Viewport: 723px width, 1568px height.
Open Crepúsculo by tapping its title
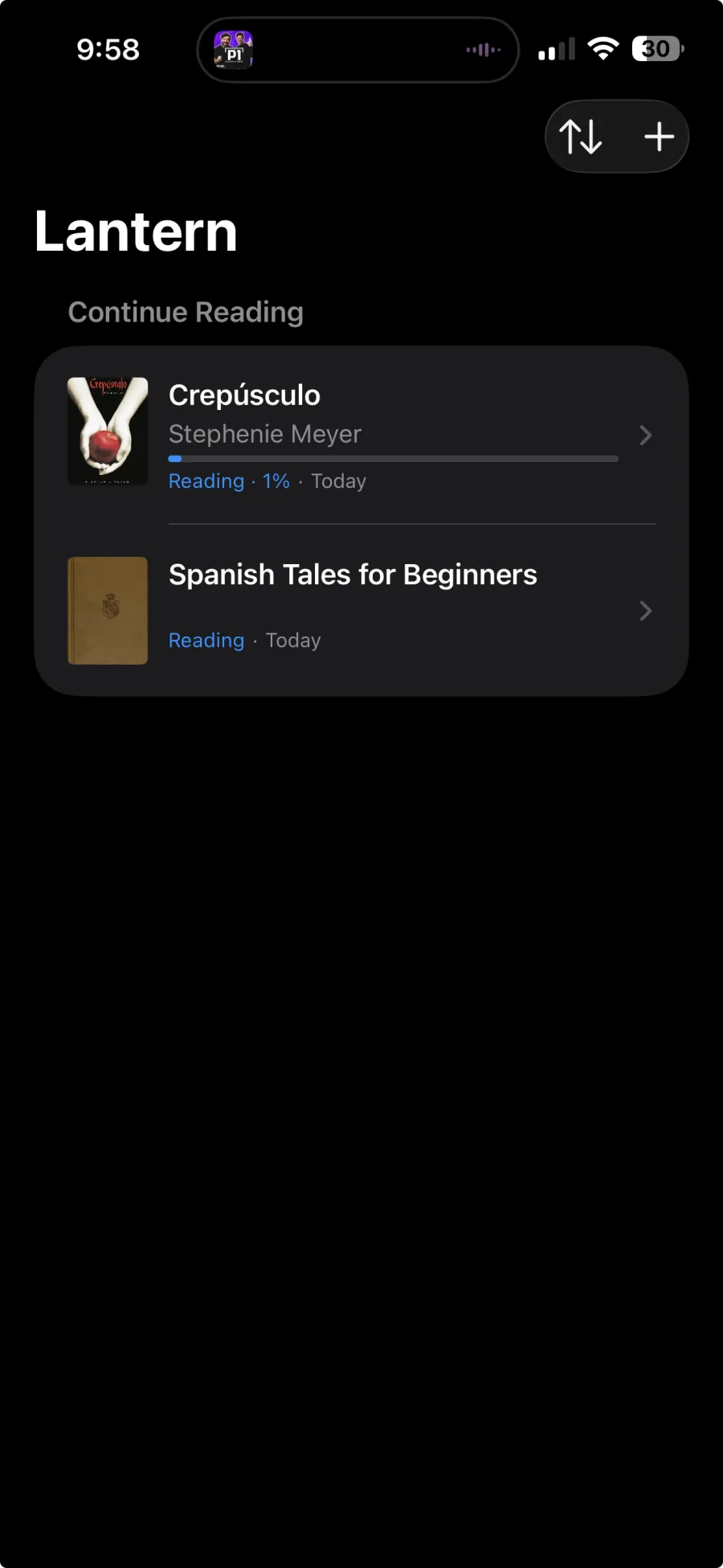tap(244, 395)
